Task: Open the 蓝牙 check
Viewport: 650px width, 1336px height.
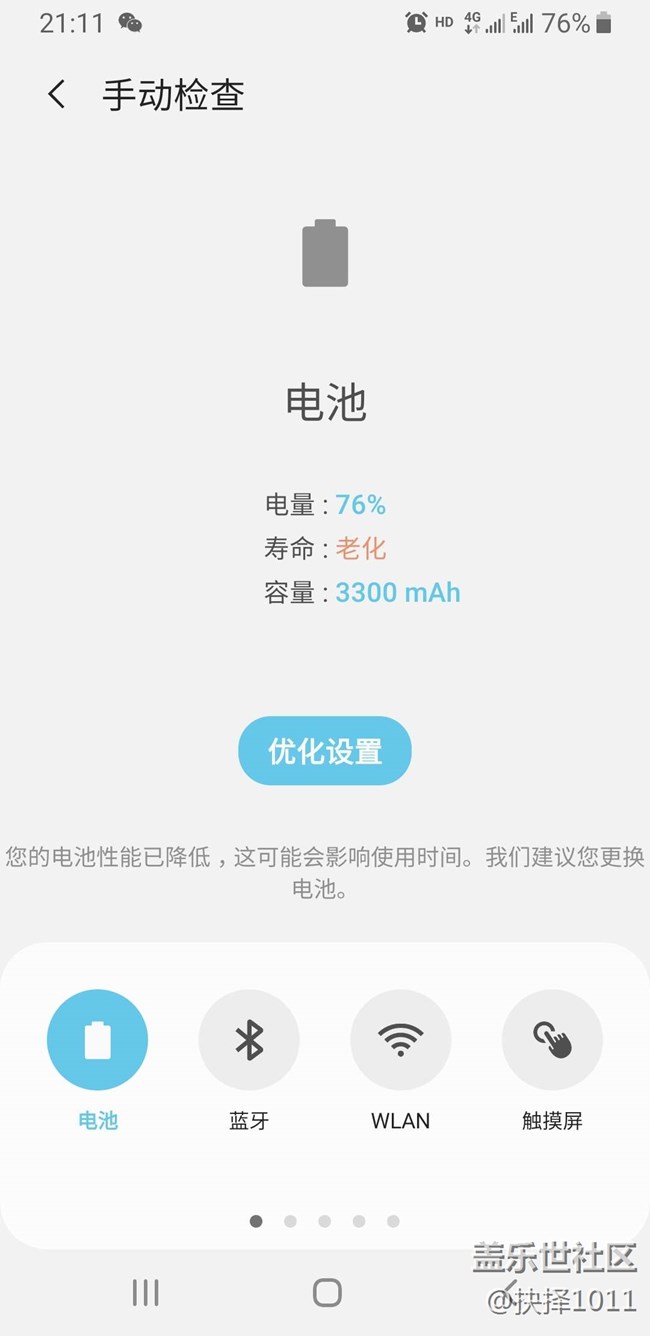Action: [249, 1040]
